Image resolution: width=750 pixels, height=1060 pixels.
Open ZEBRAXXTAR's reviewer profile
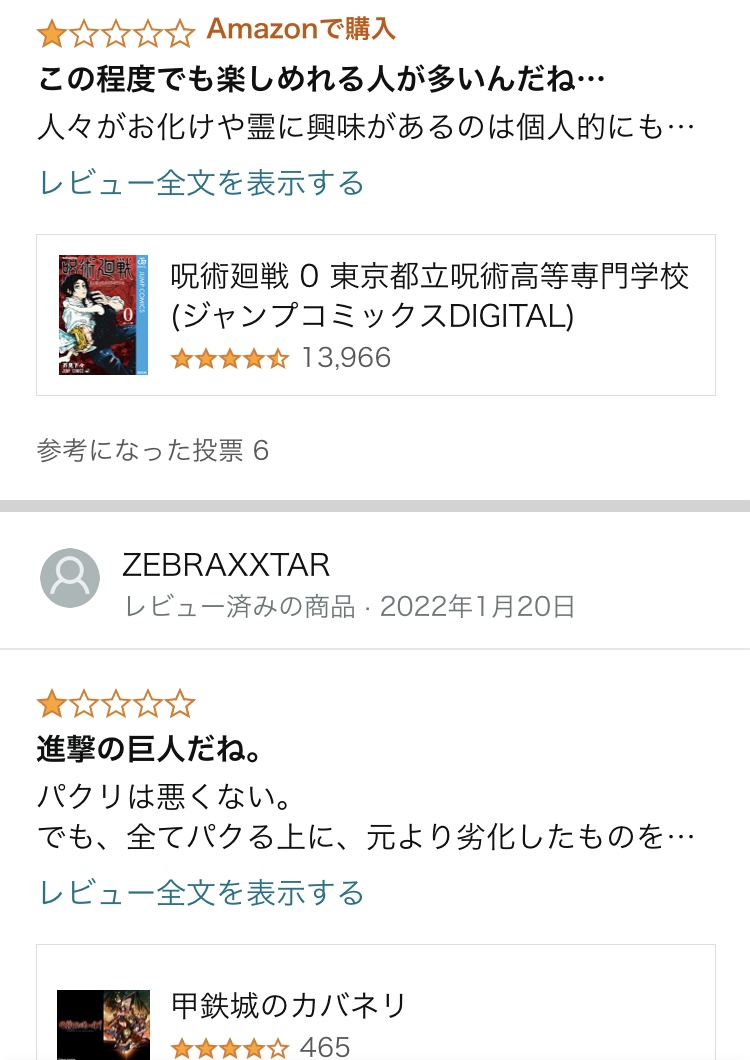point(226,565)
